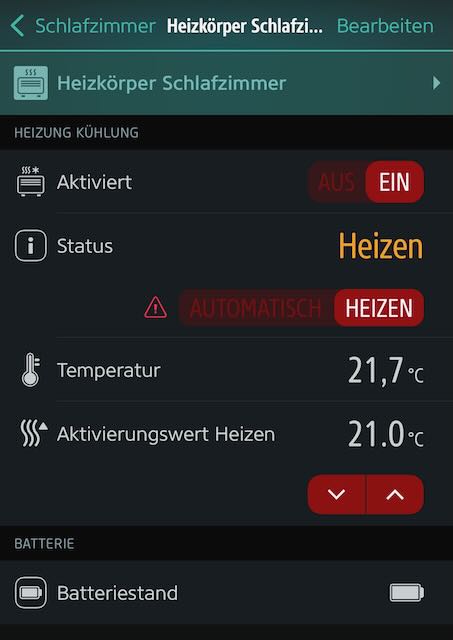This screenshot has width=453, height=640.
Task: Select AUTOMATISCH heating mode
Action: click(x=256, y=308)
